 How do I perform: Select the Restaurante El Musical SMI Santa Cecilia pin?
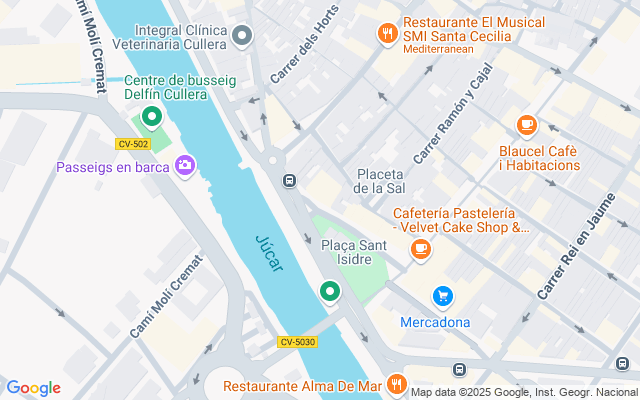[387, 35]
